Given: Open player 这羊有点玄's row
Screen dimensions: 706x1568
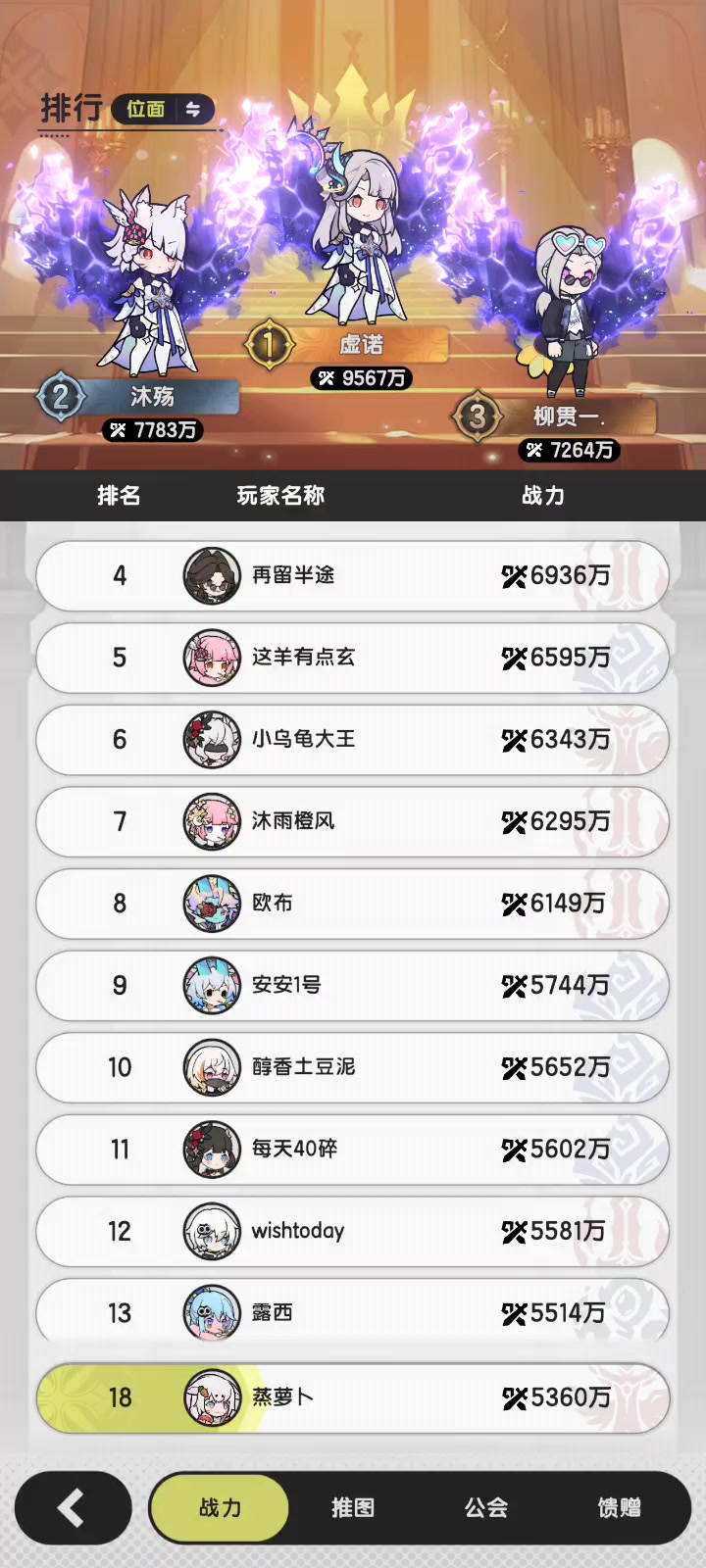Looking at the screenshot, I should click(353, 658).
